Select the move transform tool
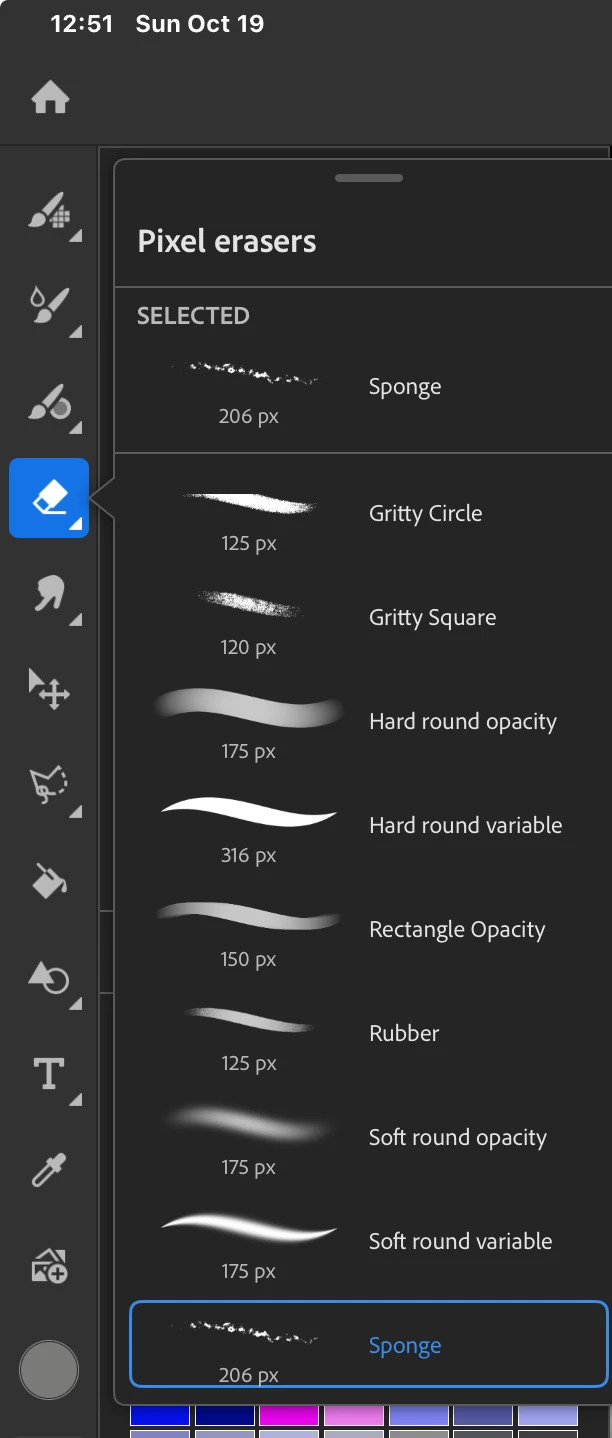The width and height of the screenshot is (612, 1438). tap(49, 690)
